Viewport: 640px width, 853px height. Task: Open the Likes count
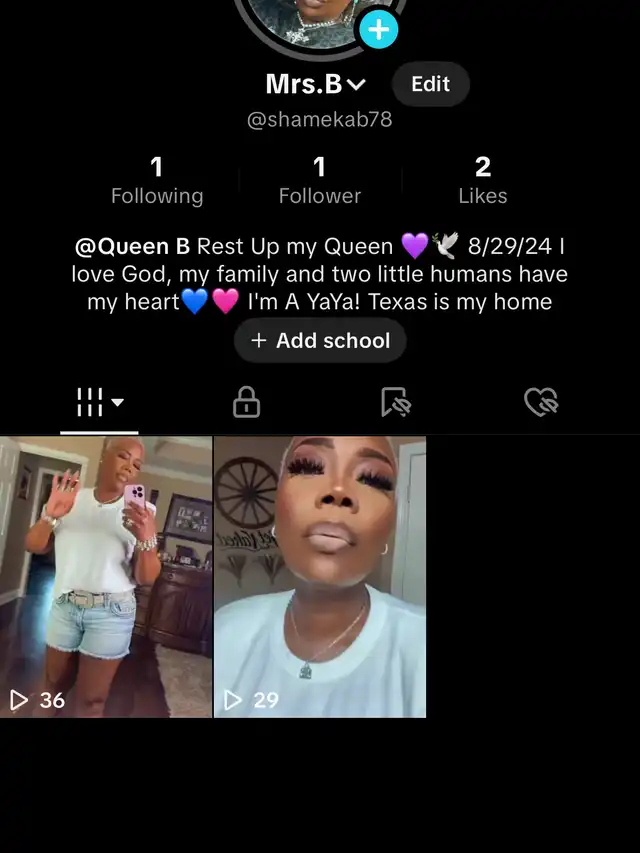tap(483, 181)
